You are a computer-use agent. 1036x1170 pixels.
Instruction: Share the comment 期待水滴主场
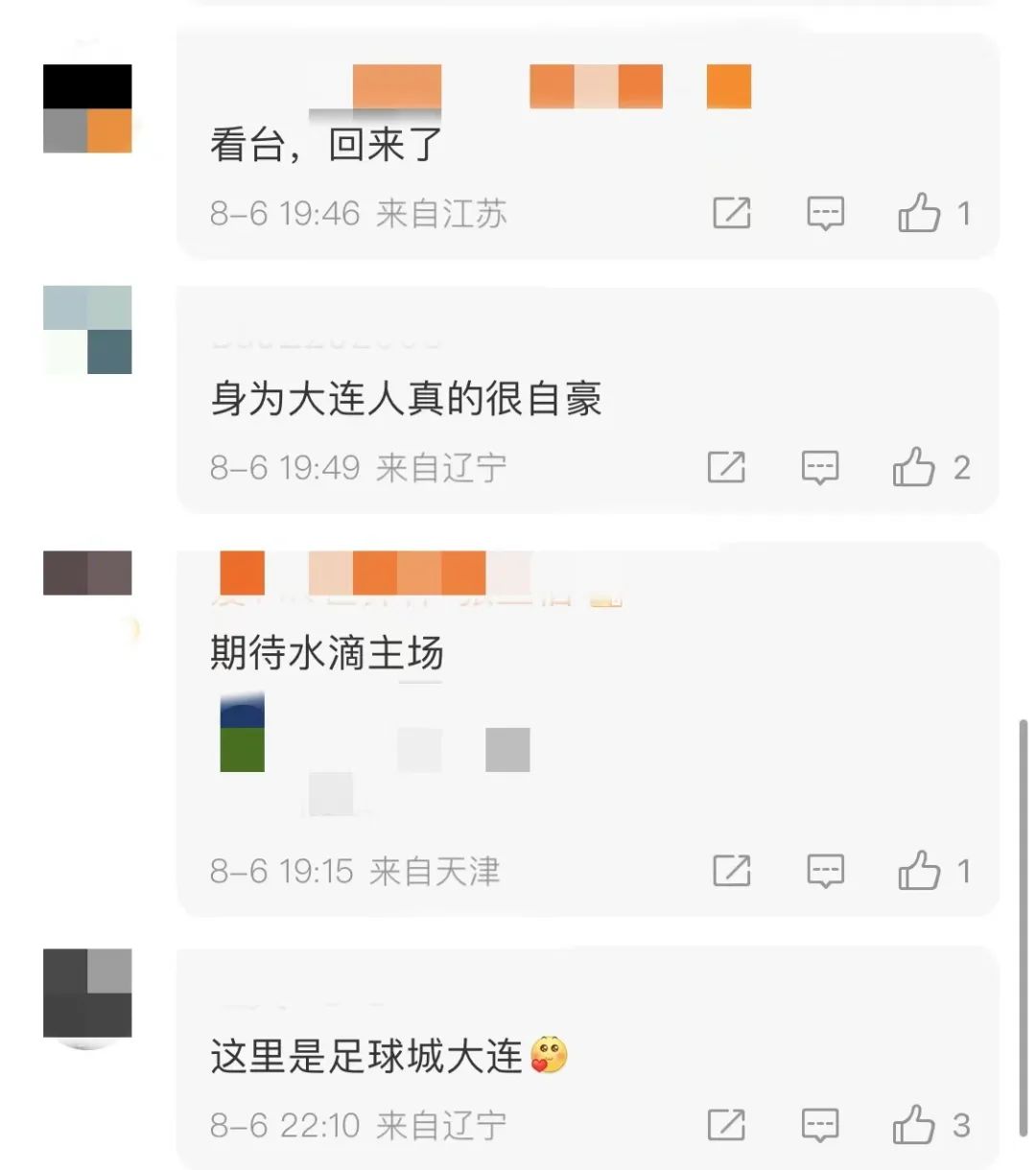732,871
